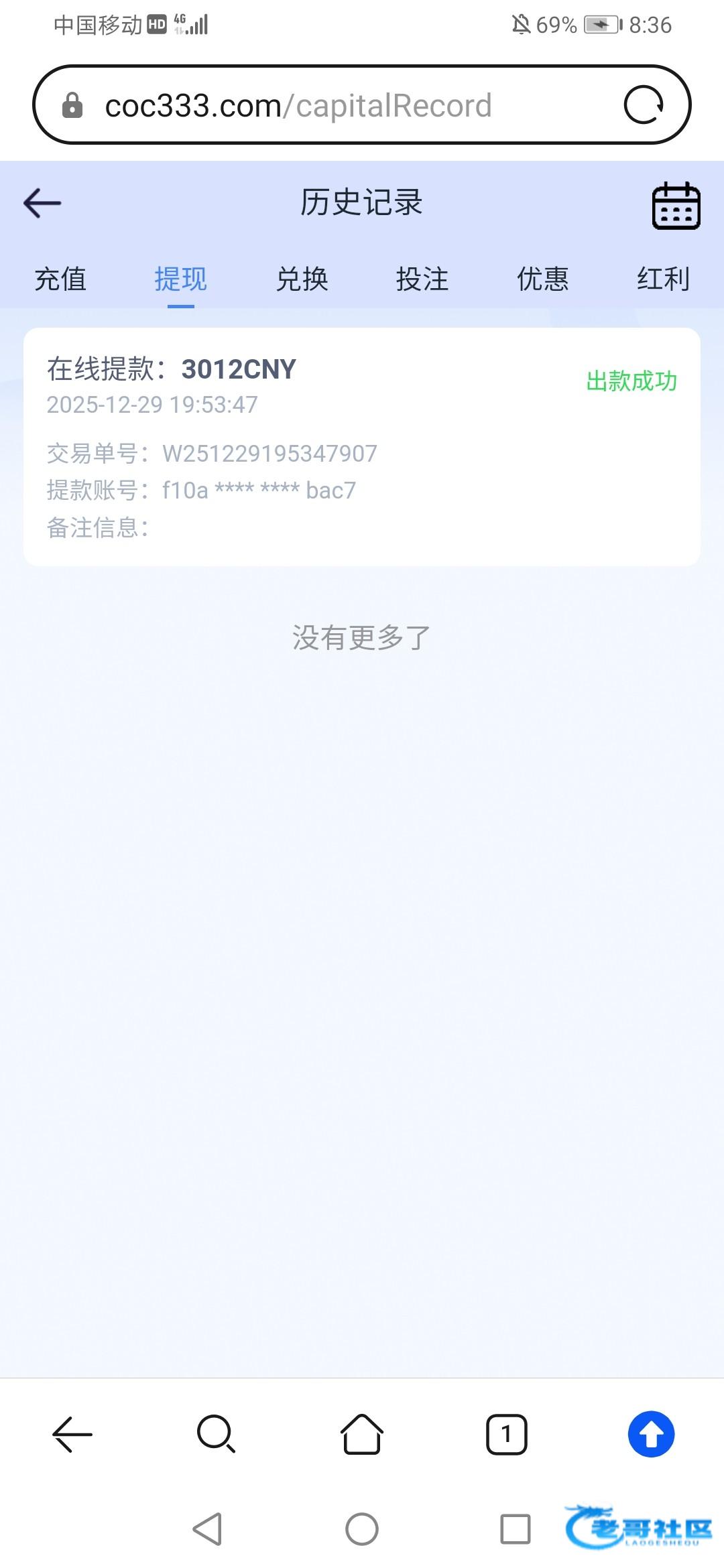Open the calendar date filter
Image resolution: width=724 pixels, height=1568 pixels.
676,205
